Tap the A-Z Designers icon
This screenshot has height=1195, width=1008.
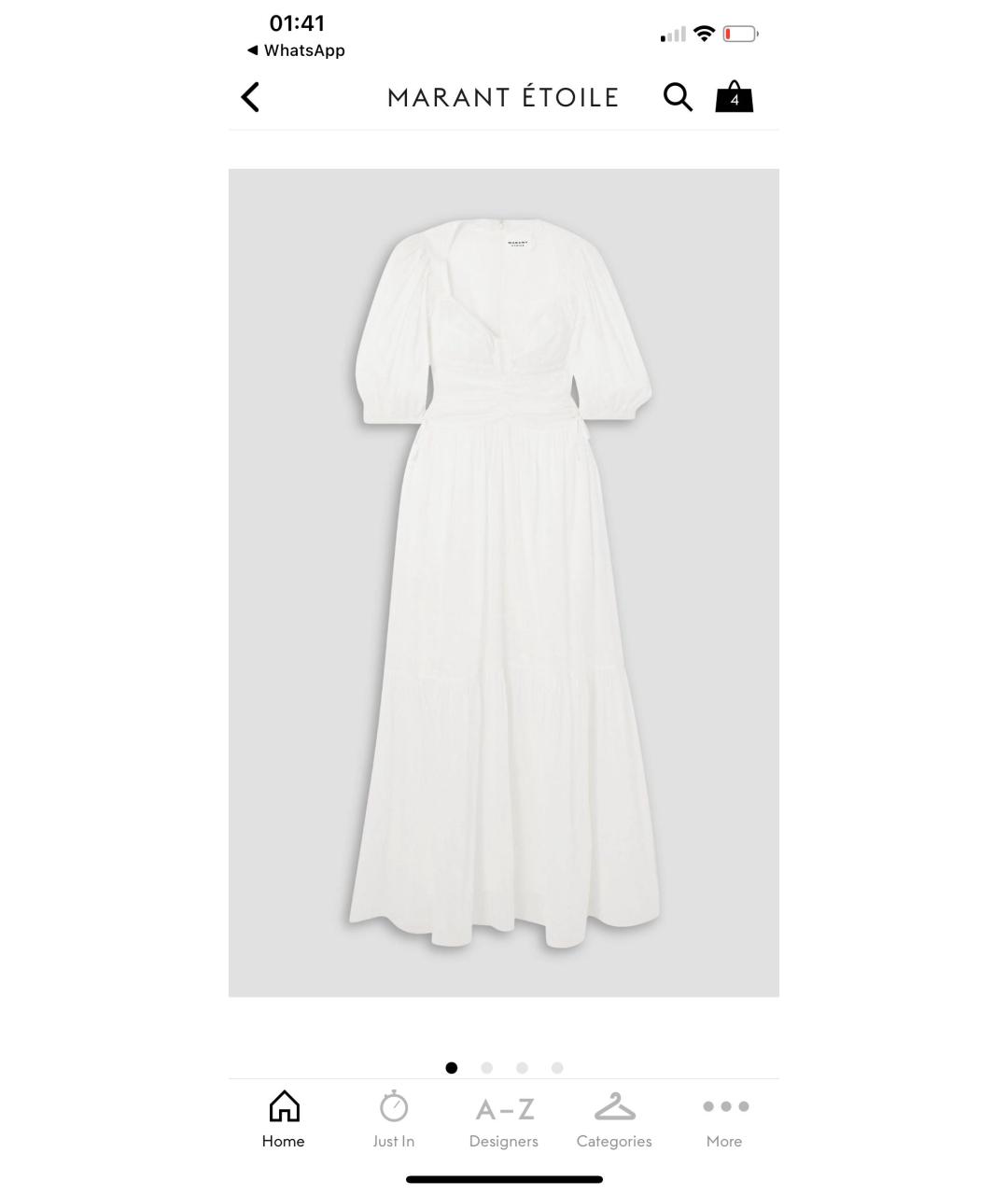(503, 1110)
